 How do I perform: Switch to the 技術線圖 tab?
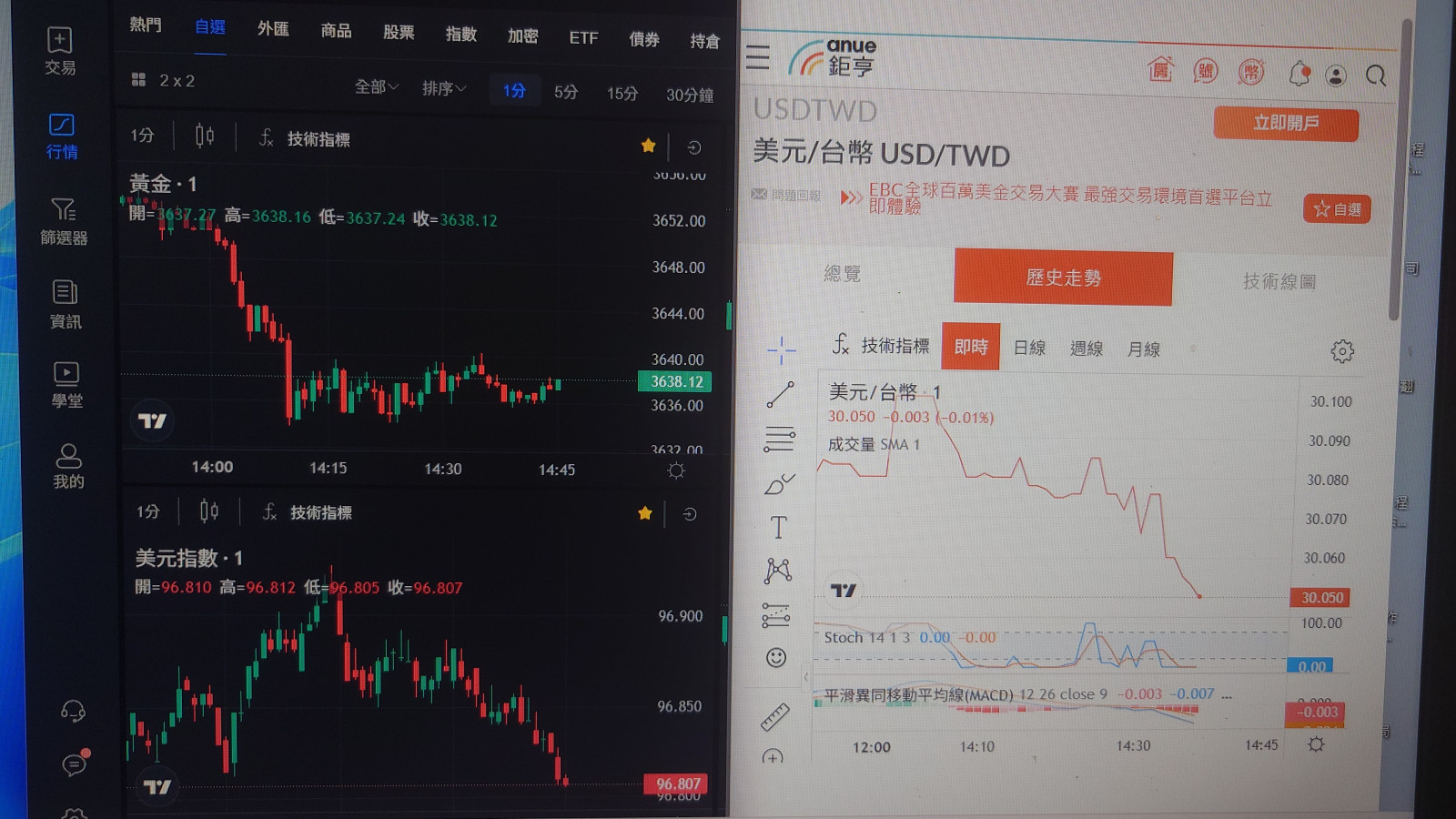click(x=1279, y=281)
